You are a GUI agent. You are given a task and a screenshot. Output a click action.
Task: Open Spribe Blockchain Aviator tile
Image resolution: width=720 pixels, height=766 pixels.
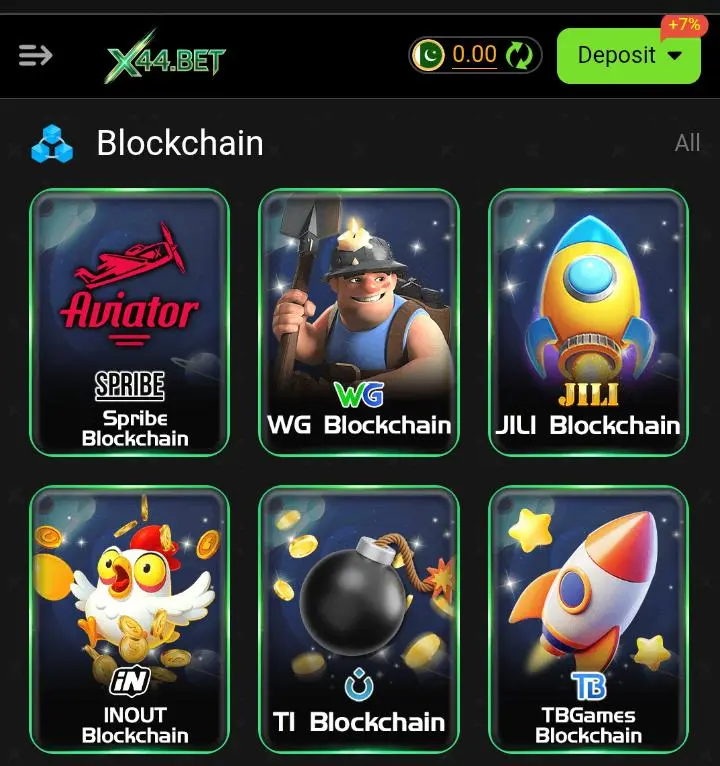click(x=130, y=322)
